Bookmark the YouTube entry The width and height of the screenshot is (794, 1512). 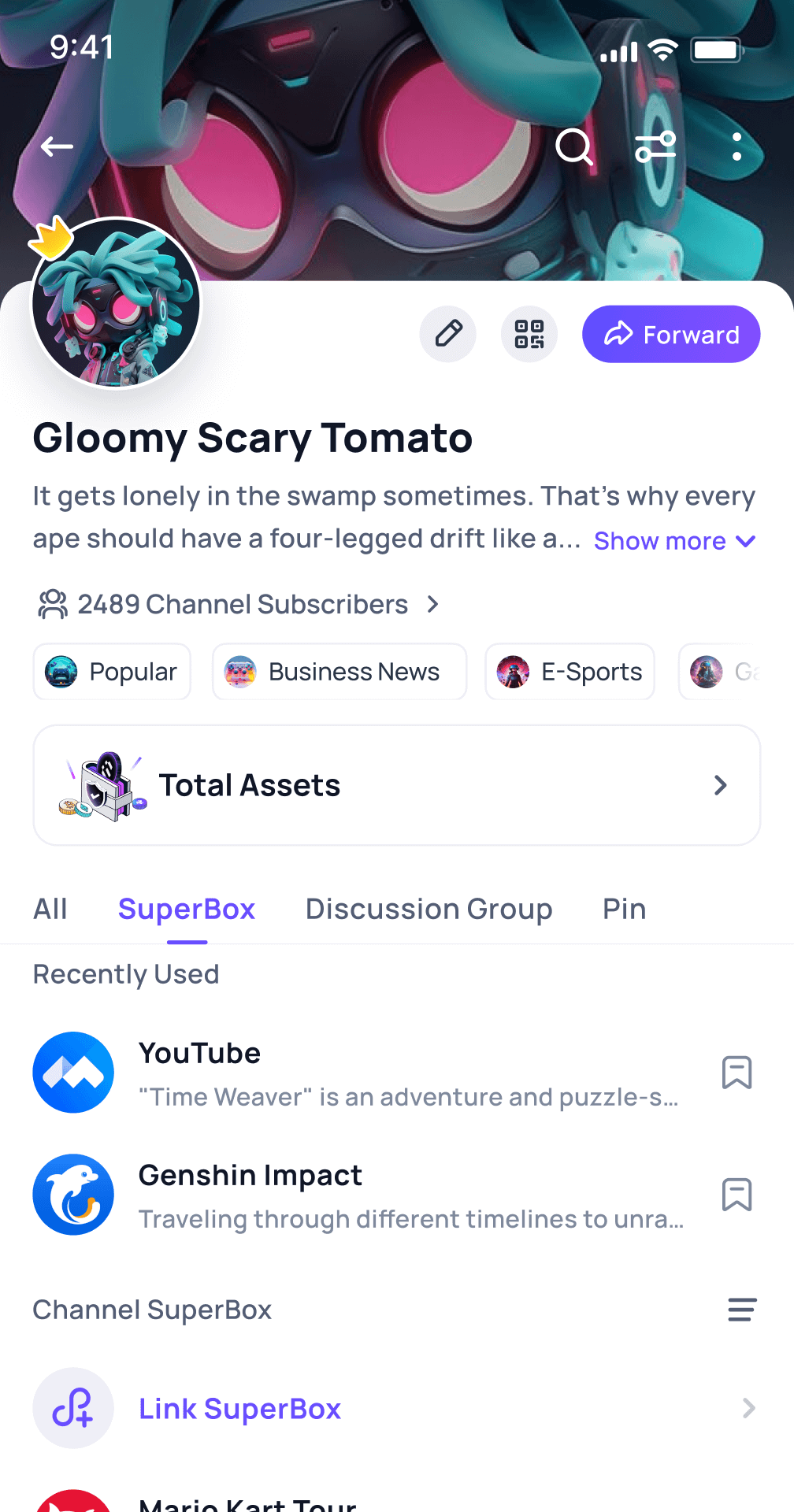tap(736, 1072)
